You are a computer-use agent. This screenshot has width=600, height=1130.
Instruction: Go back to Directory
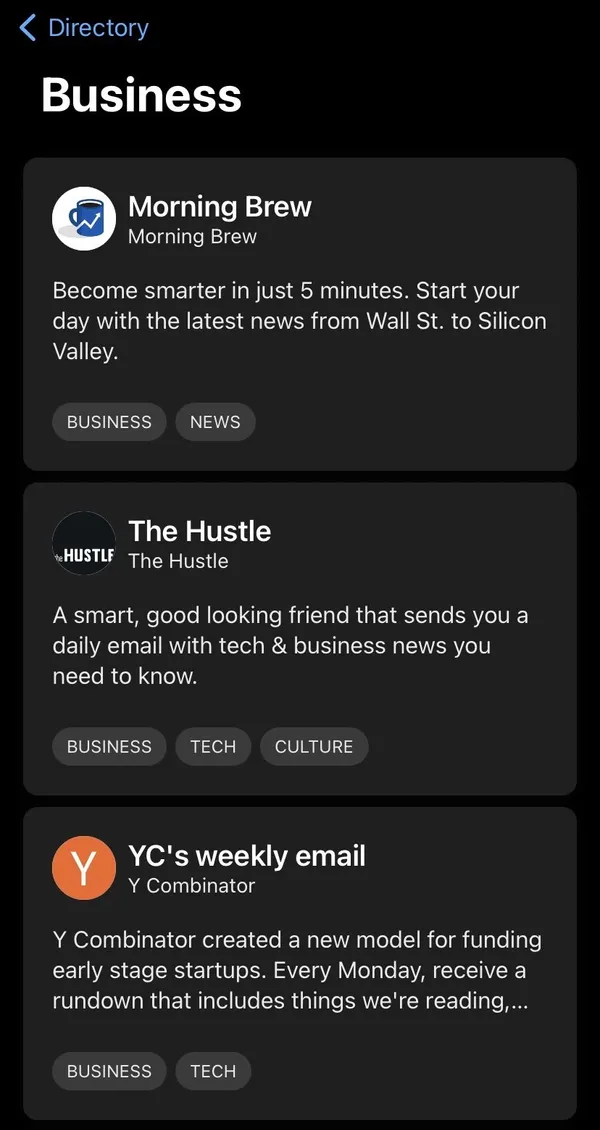coord(84,28)
